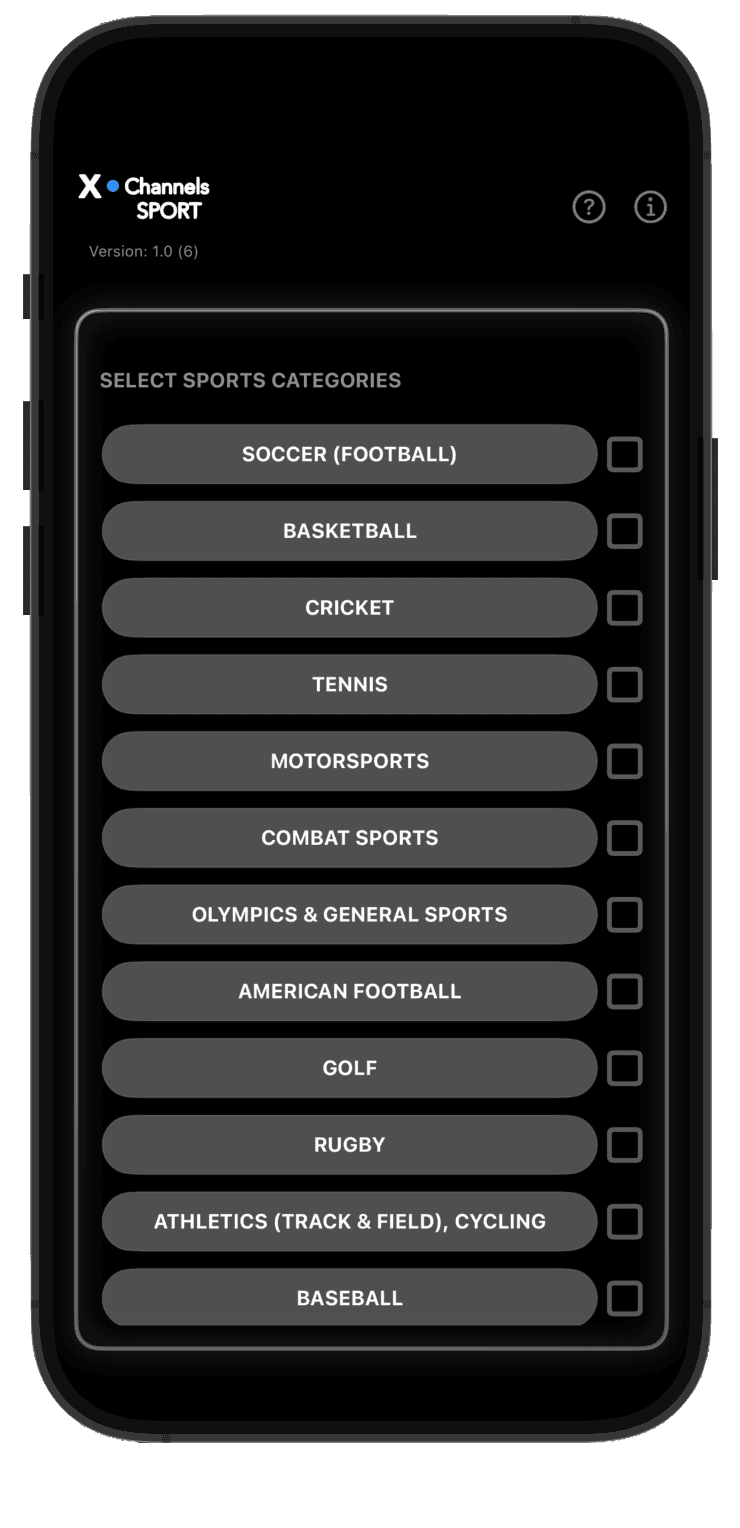This screenshot has height=1528, width=740.
Task: Select the Olympics & General Sports button
Action: pyautogui.click(x=350, y=914)
